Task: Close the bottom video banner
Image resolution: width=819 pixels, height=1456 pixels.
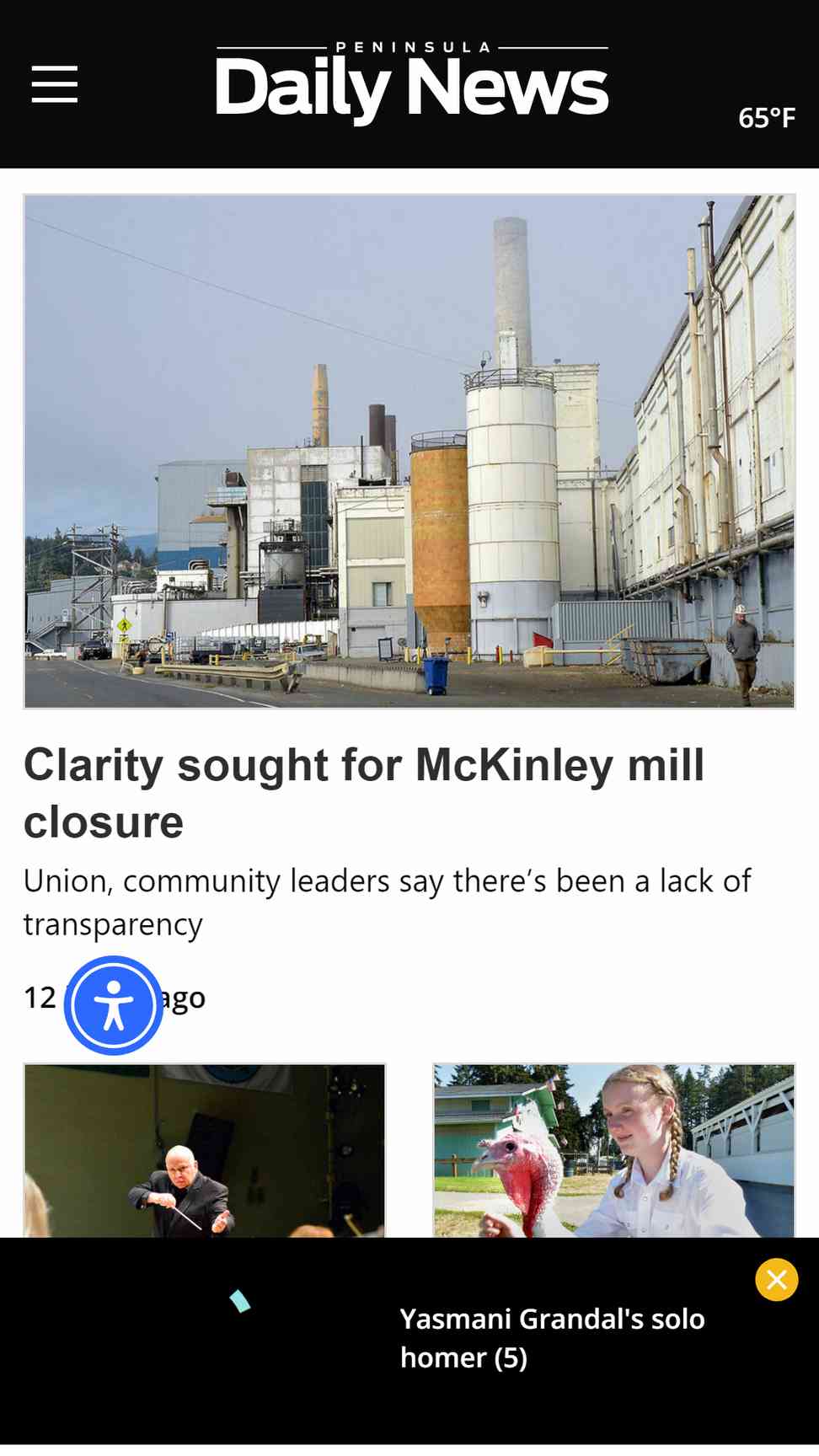Action: (x=776, y=1280)
